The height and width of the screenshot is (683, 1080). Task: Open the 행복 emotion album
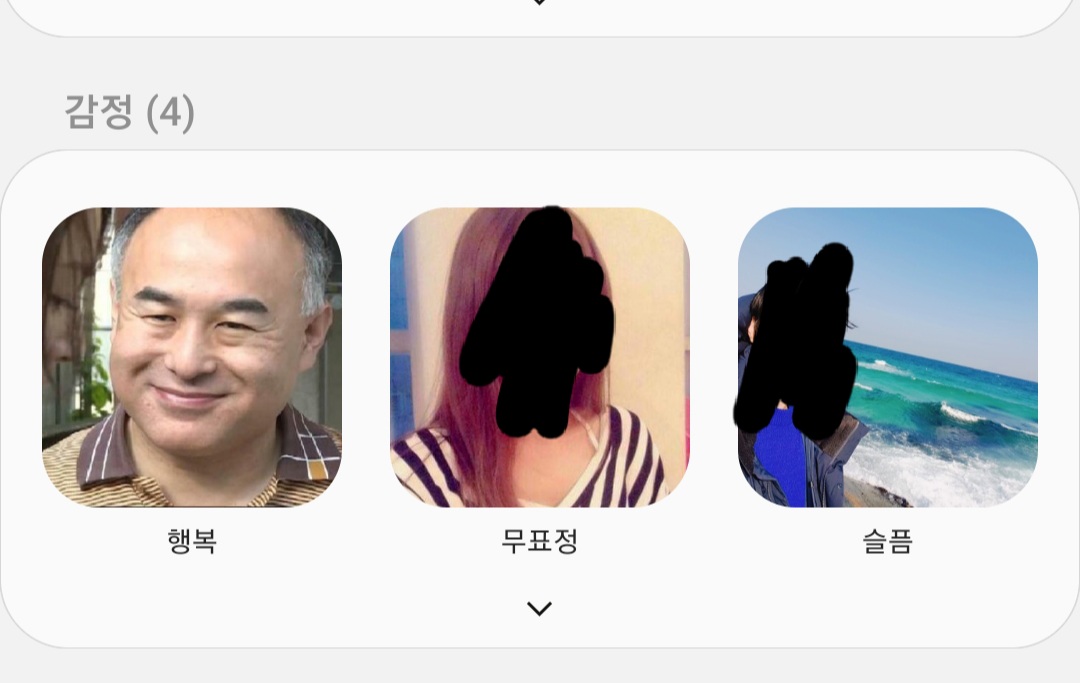click(x=192, y=357)
